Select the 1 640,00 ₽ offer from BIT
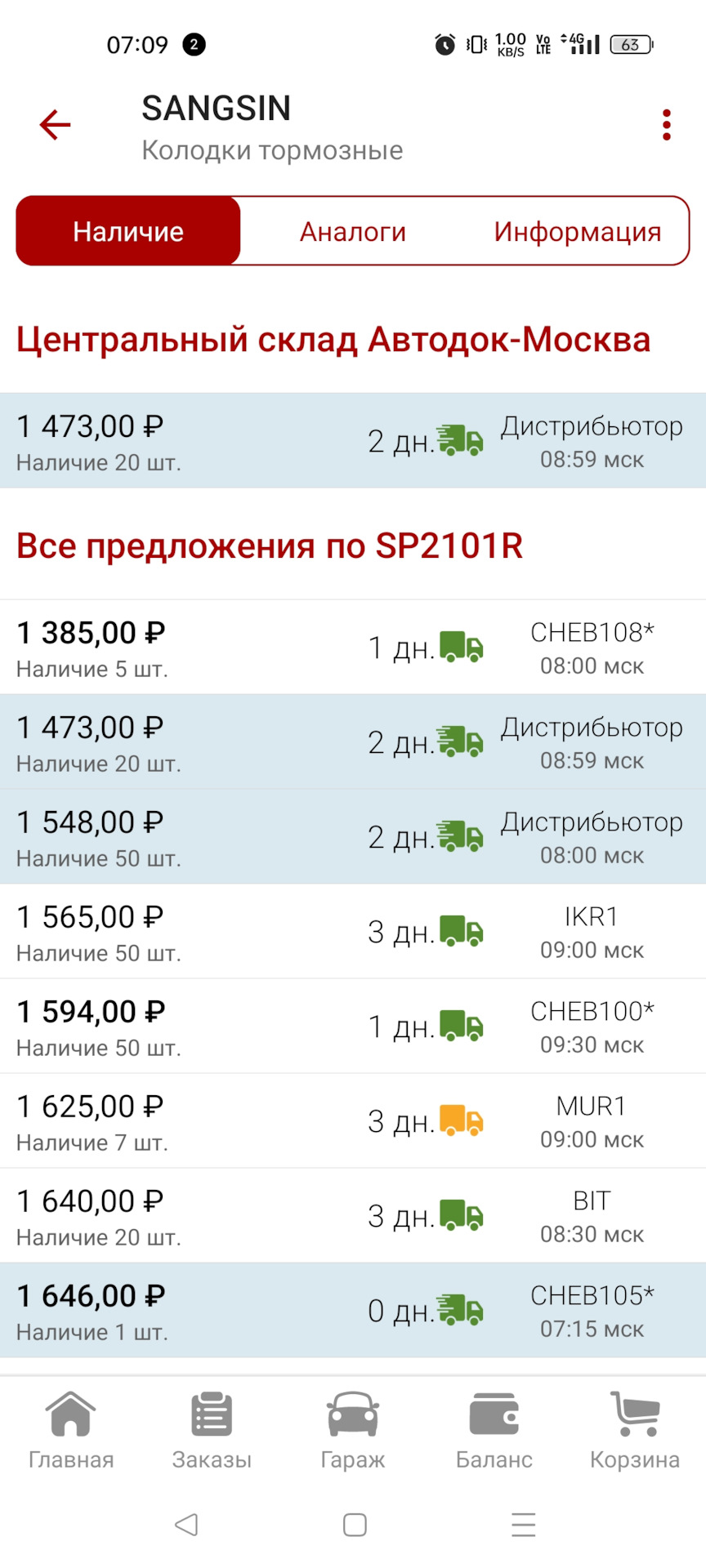The image size is (706, 1568). (x=353, y=1216)
